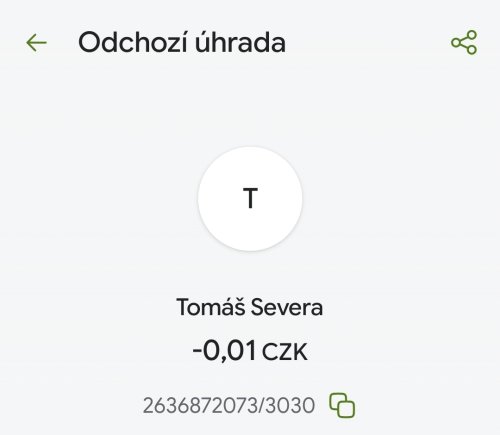Go back from Odchozí úhrada screen

[x=36, y=43]
